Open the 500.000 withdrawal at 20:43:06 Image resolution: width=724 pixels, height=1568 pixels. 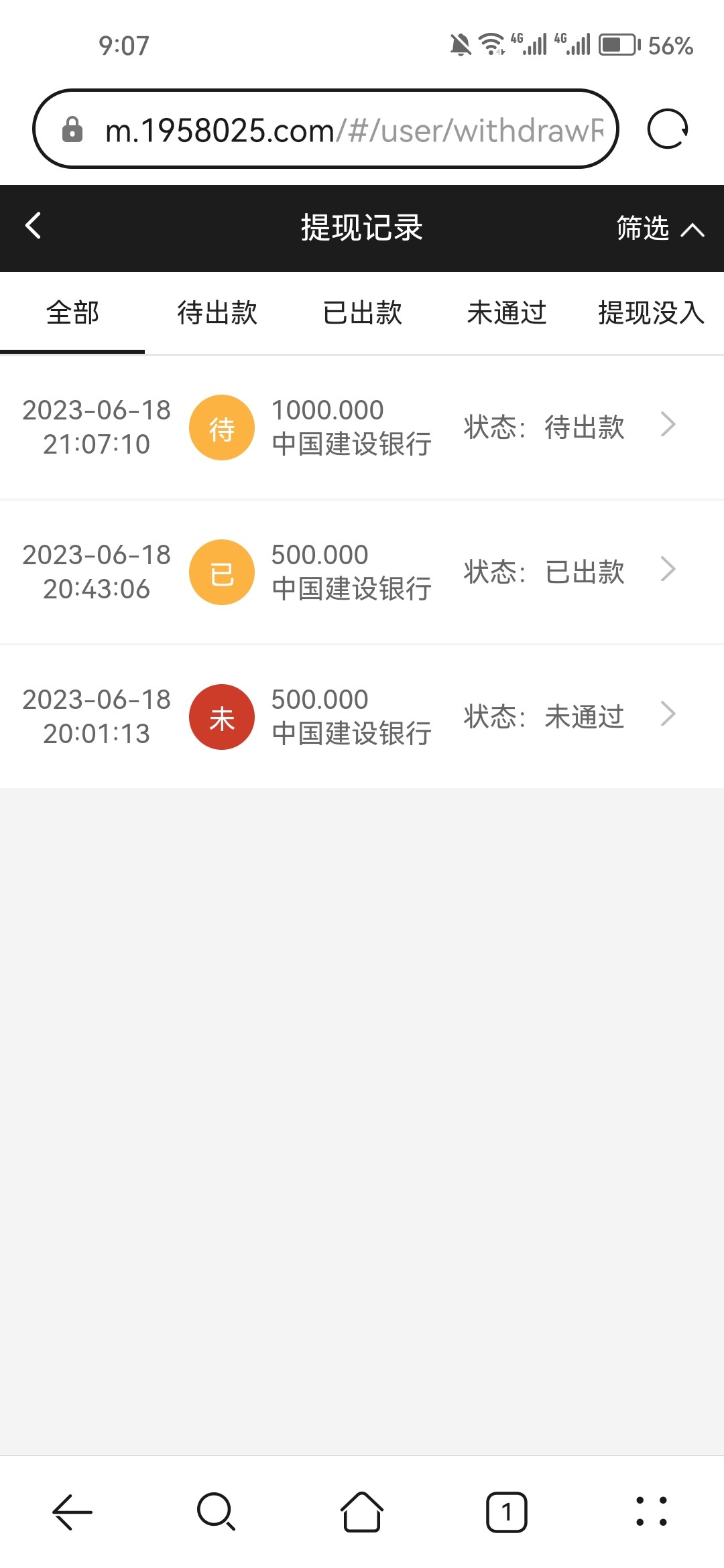[x=362, y=572]
